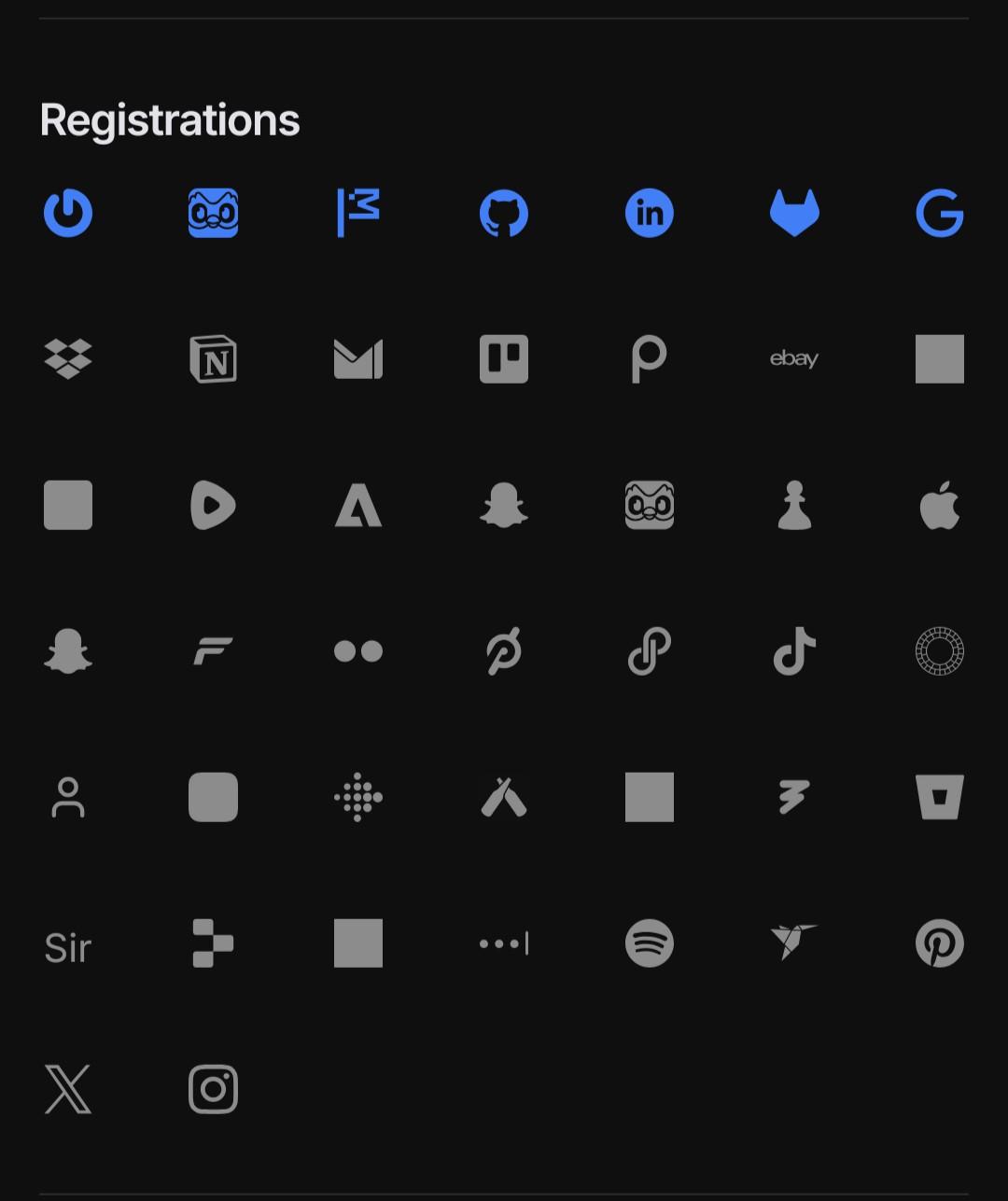Select the TikTok icon

point(794,651)
